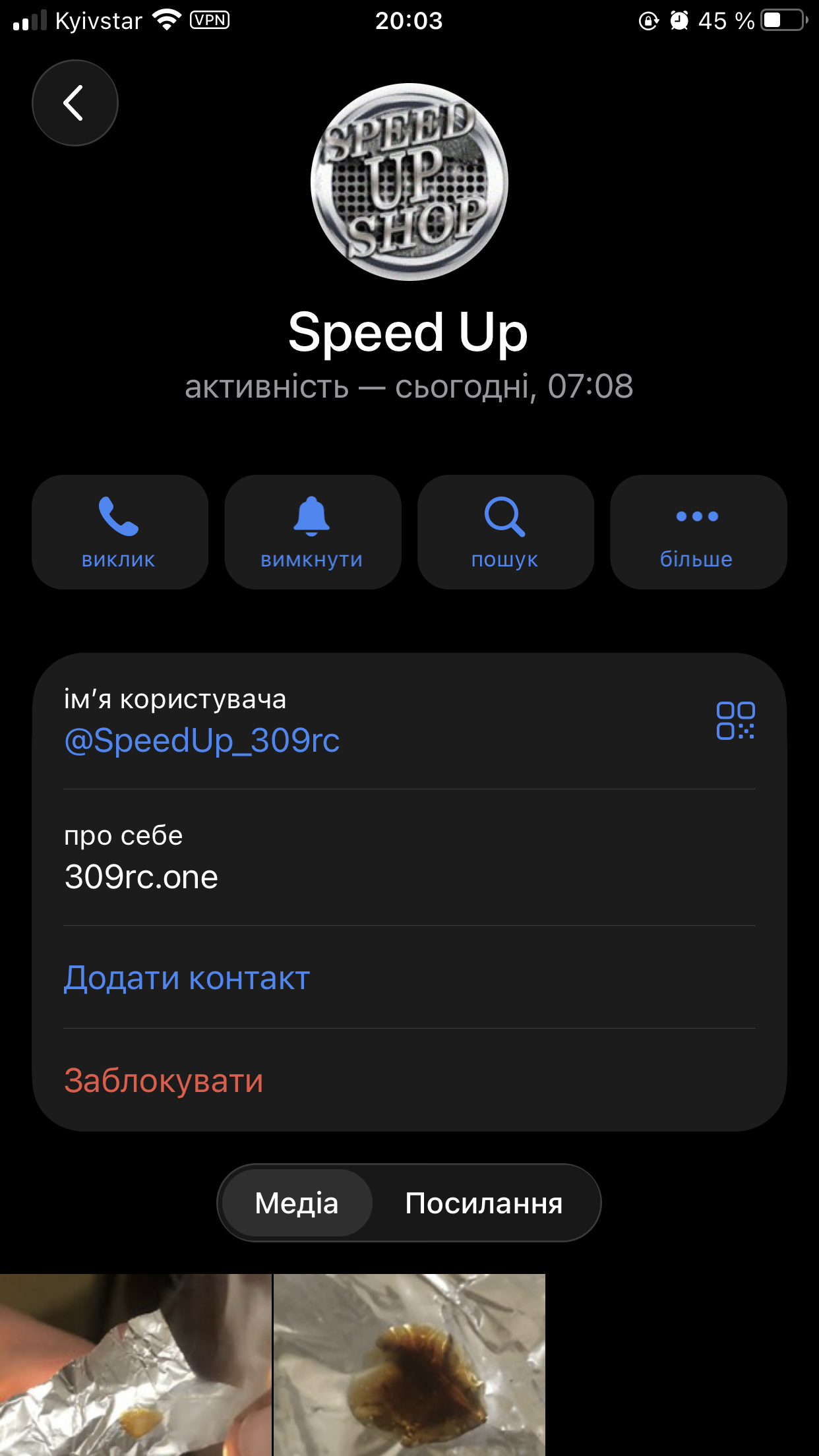
Task: Start a call with виклик button
Action: click(119, 531)
